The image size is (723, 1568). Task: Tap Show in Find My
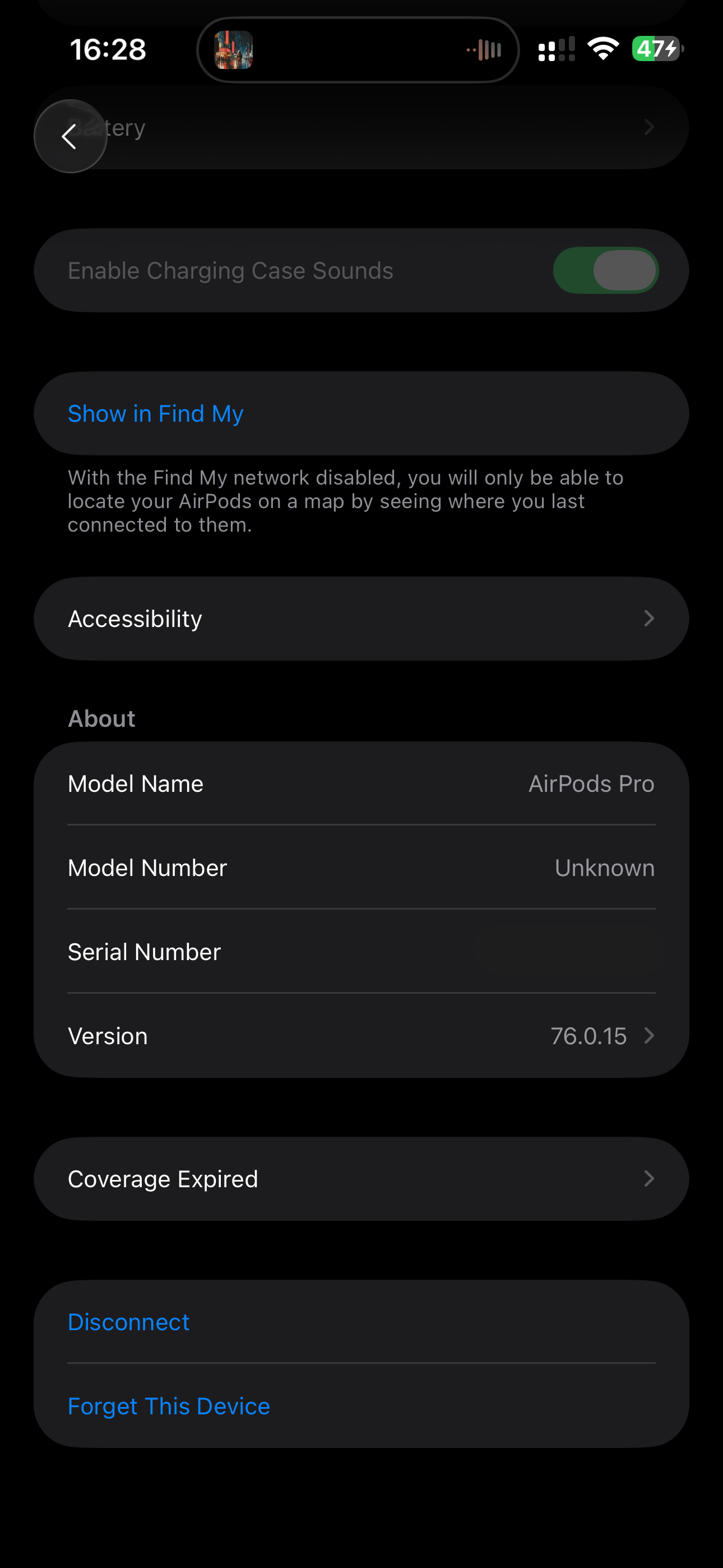point(156,414)
